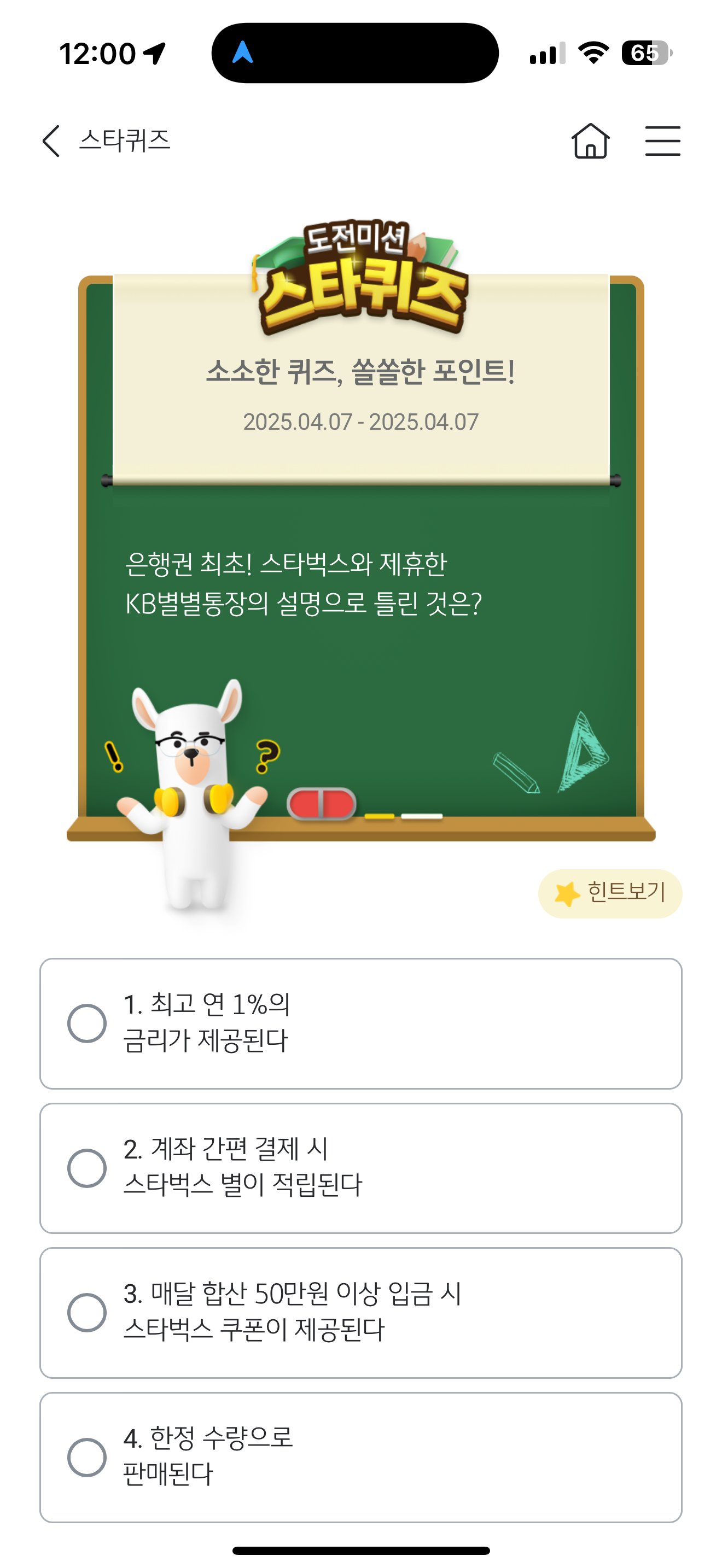722x1568 pixels.
Task: Tap the 힌트보기 hint button
Action: click(610, 893)
